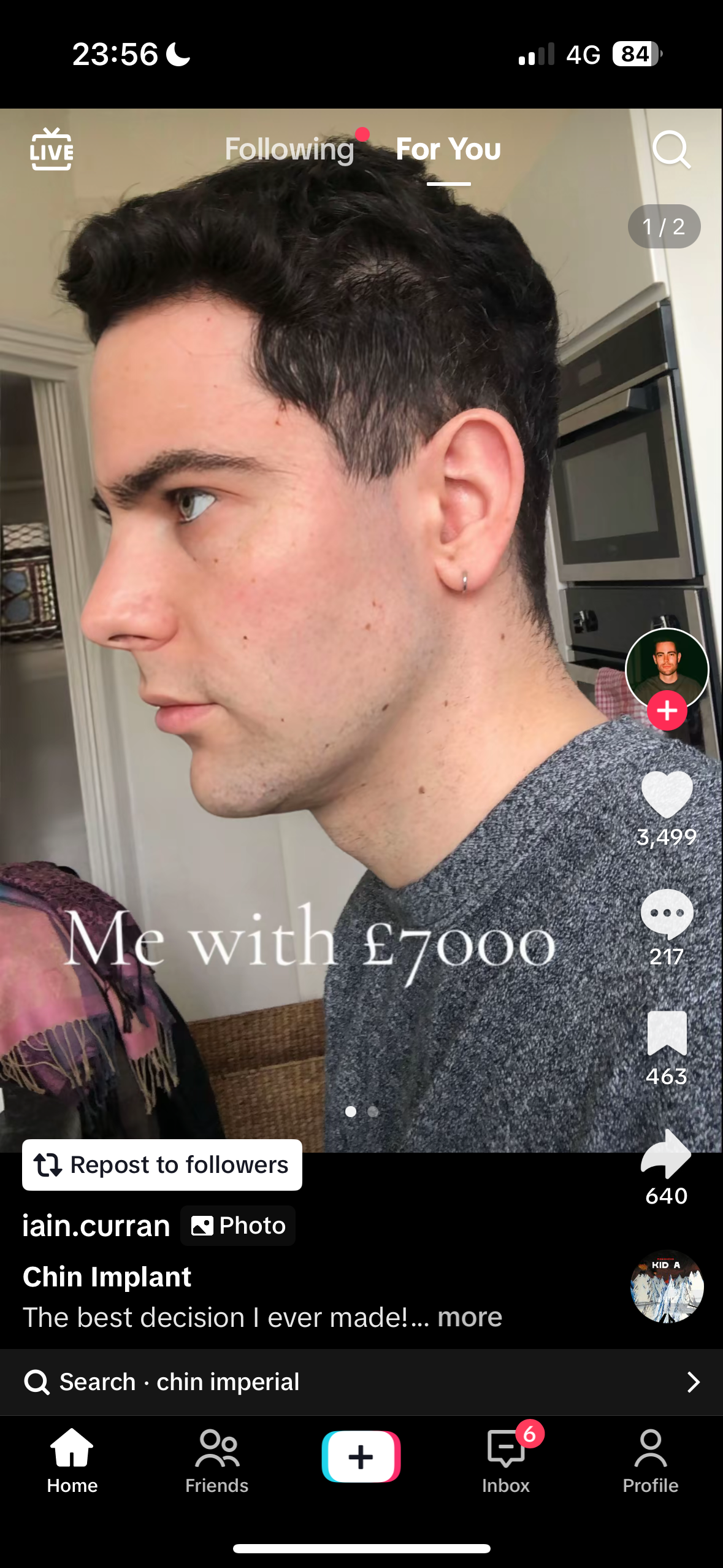Like this photo post

[667, 794]
